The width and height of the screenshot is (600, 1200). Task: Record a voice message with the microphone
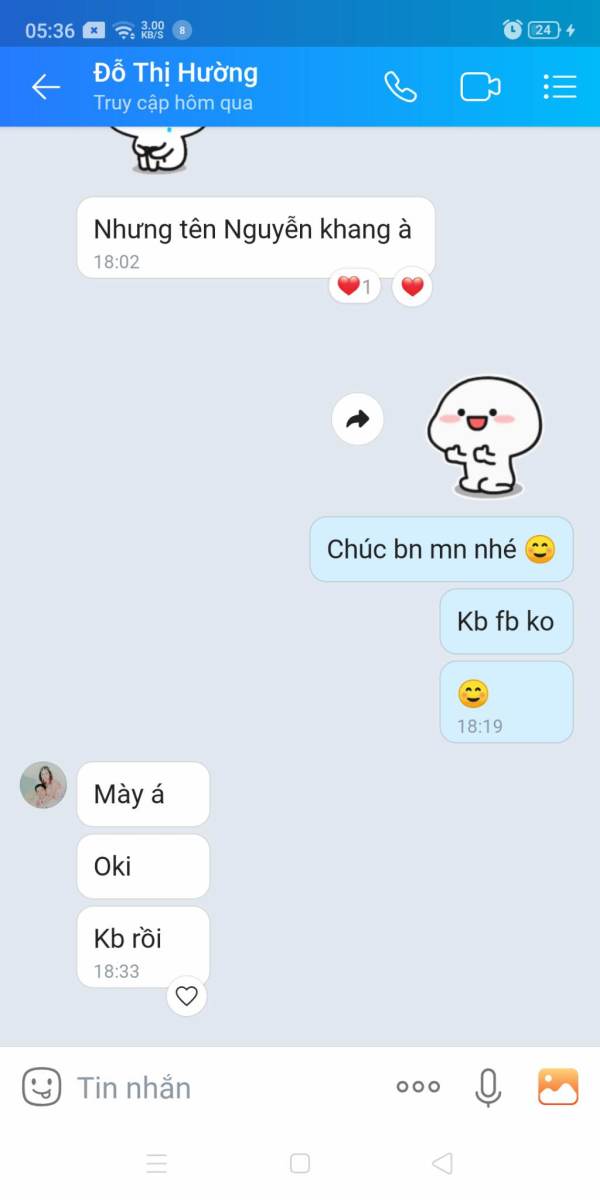coord(488,1087)
